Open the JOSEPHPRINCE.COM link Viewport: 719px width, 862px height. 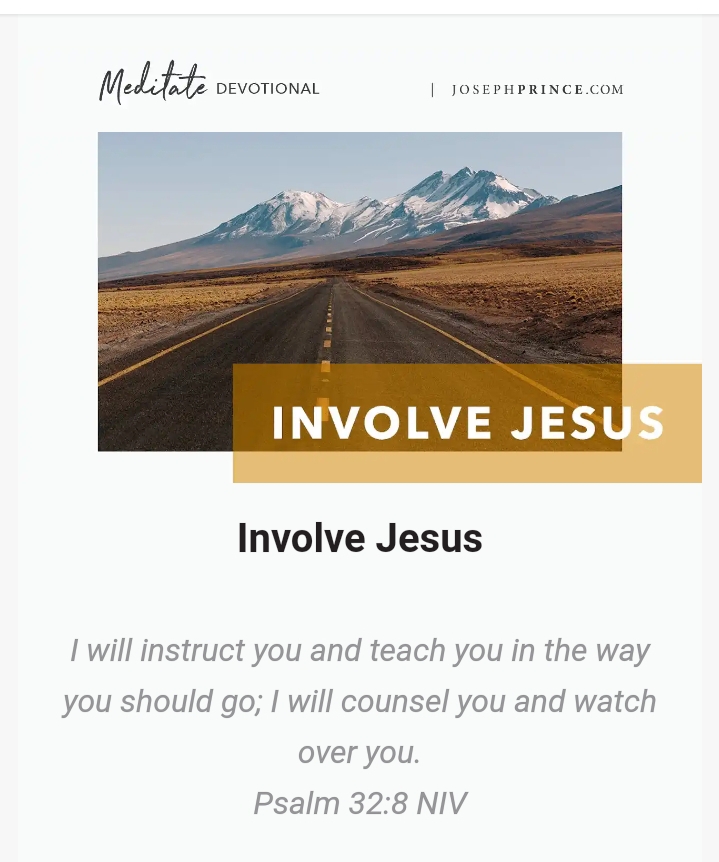pyautogui.click(x=537, y=90)
